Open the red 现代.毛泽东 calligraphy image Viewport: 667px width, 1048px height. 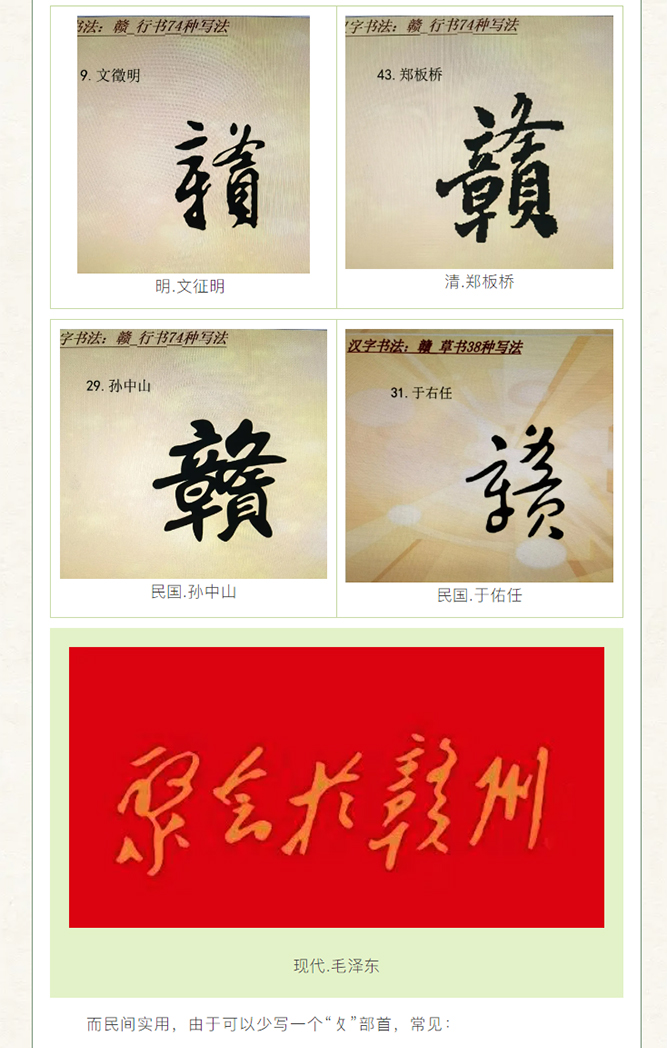click(336, 787)
